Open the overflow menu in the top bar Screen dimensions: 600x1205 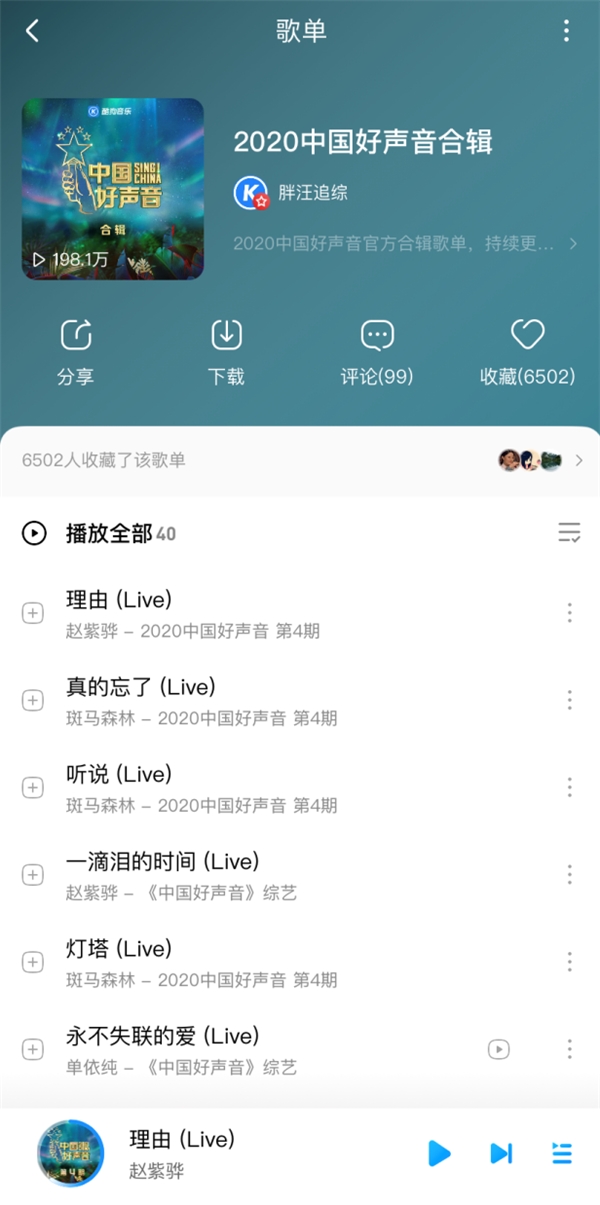(566, 31)
